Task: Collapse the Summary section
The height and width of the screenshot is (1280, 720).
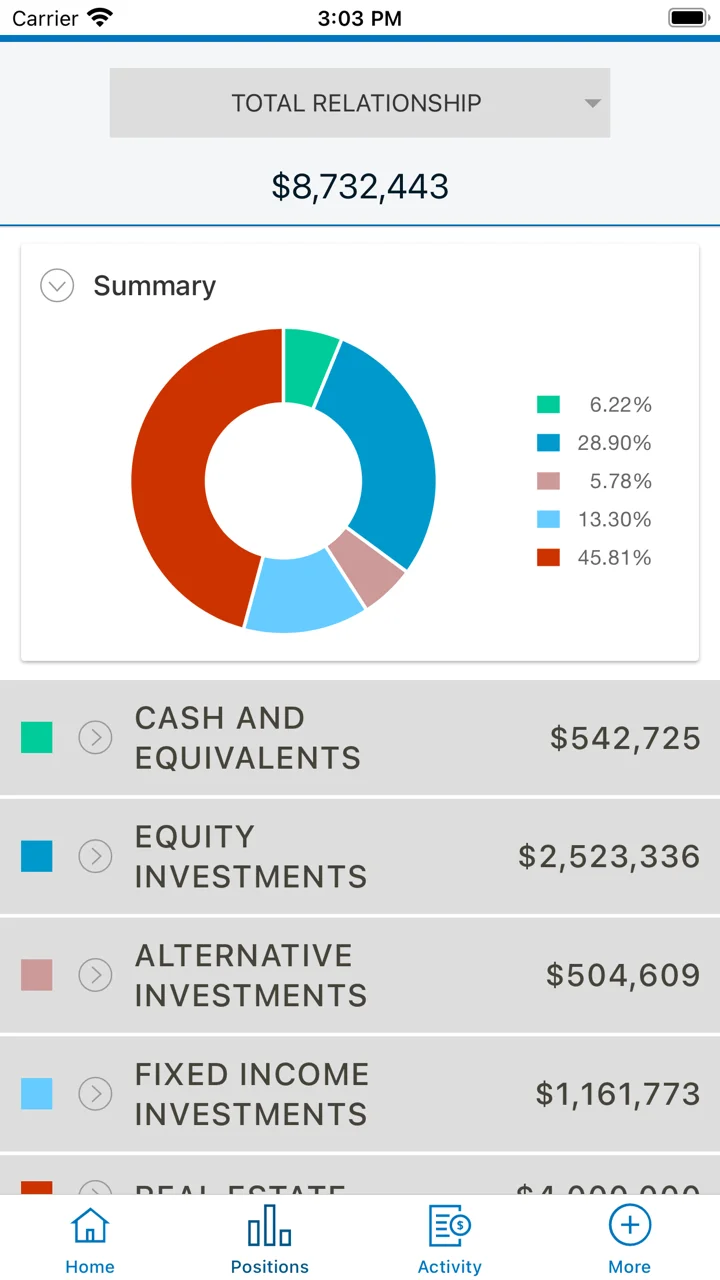Action: 57,286
